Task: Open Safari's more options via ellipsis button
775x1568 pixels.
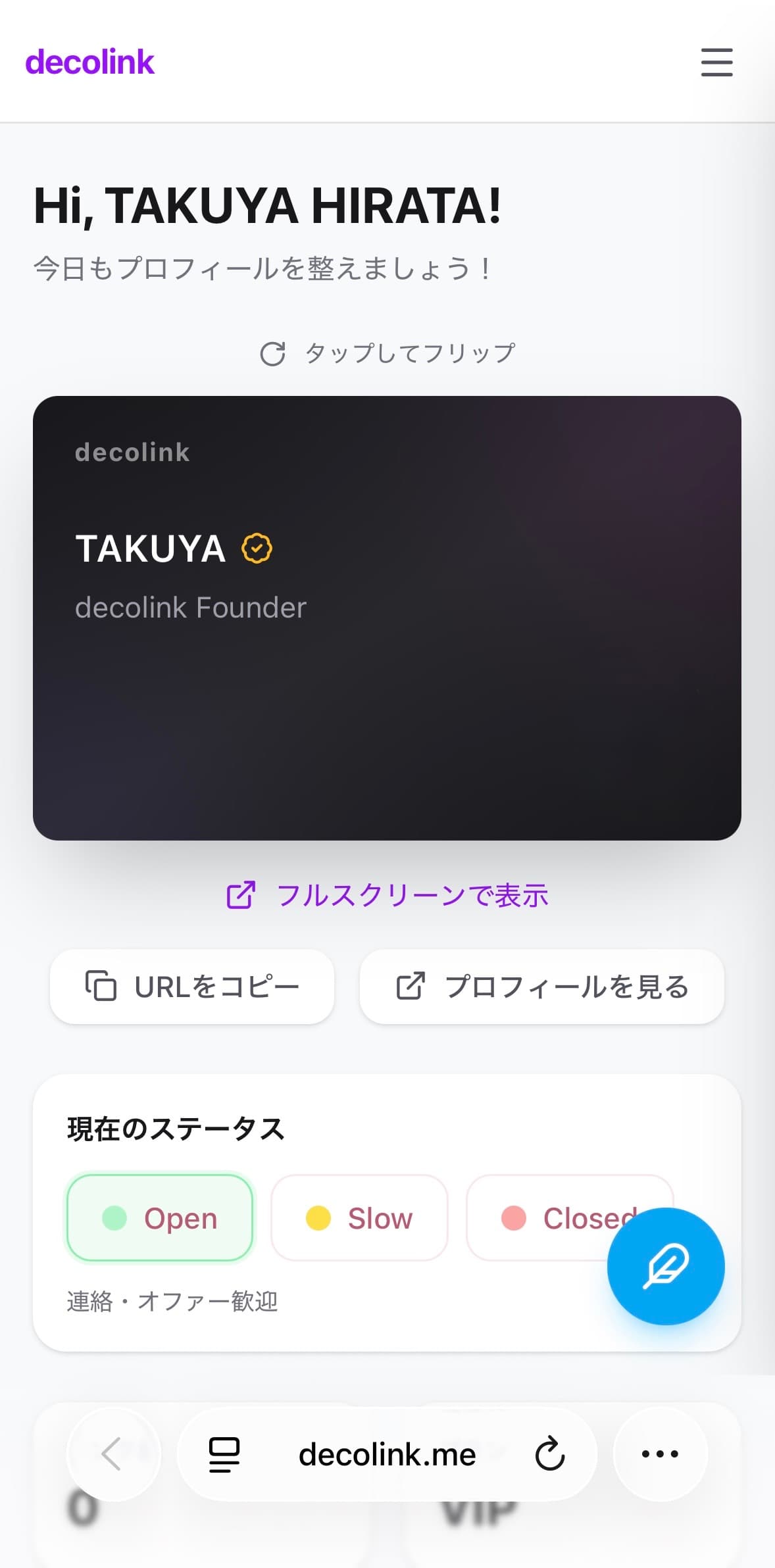Action: (659, 1455)
